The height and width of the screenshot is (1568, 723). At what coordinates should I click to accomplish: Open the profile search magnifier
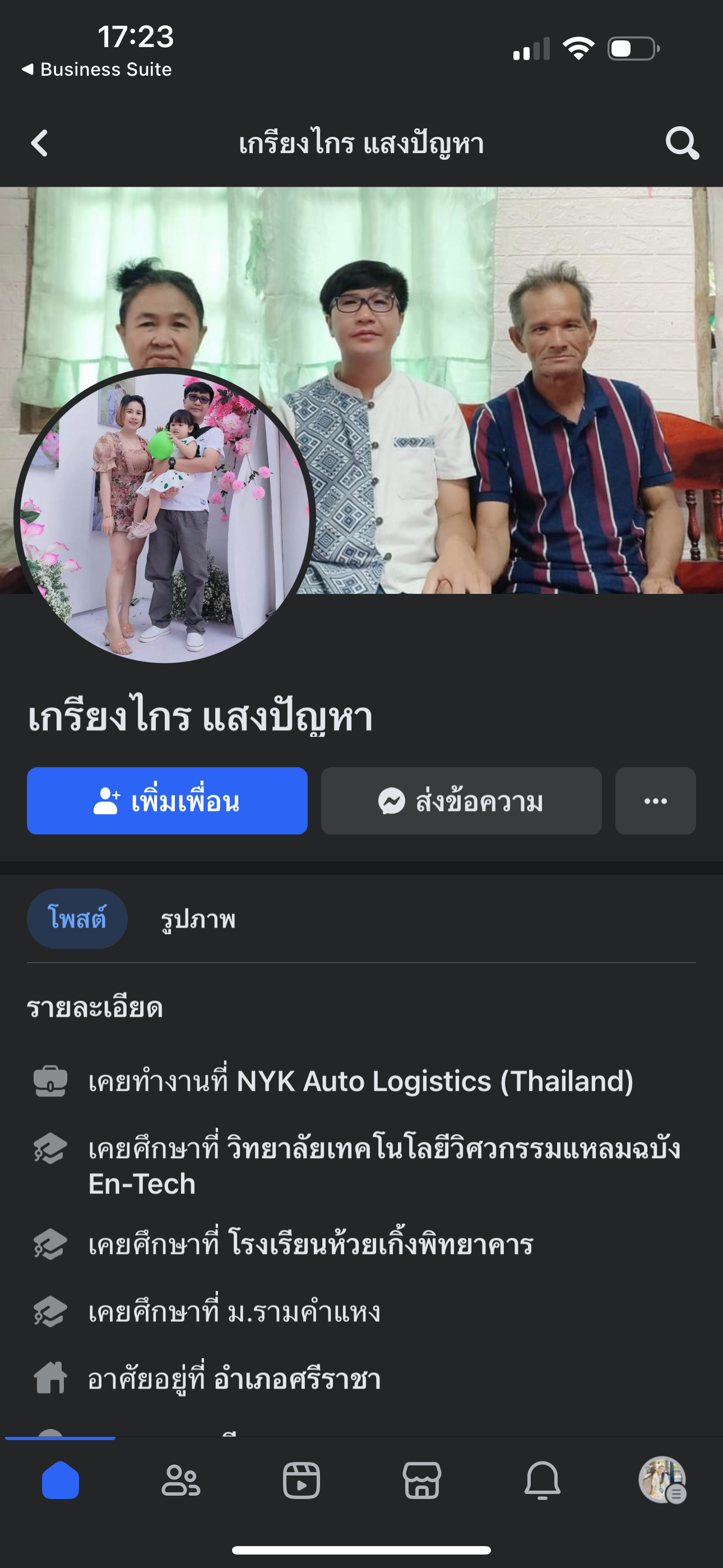tap(682, 144)
